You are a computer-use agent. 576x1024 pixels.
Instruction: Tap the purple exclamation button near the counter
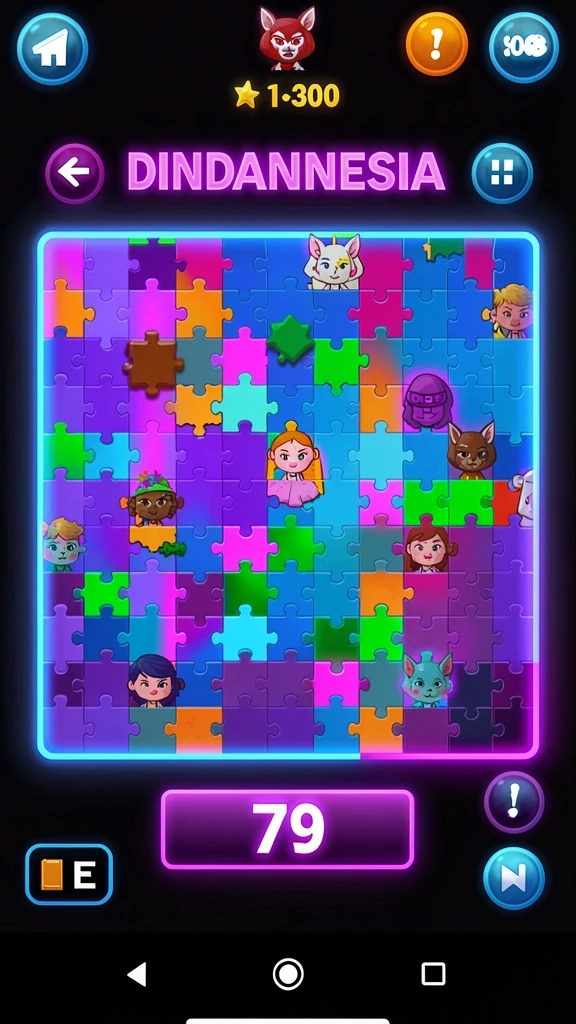pos(514,801)
